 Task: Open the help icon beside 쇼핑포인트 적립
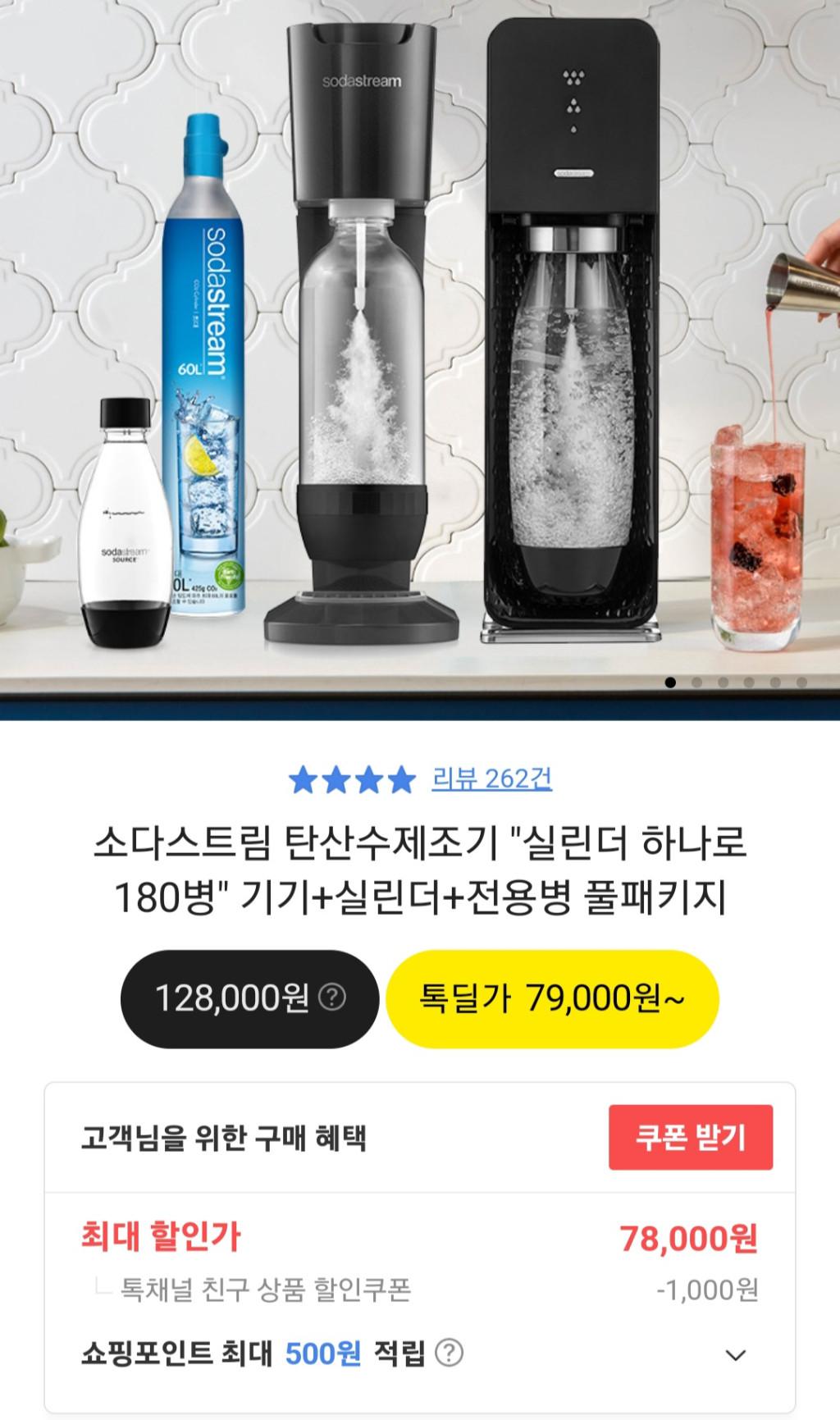tap(449, 1353)
